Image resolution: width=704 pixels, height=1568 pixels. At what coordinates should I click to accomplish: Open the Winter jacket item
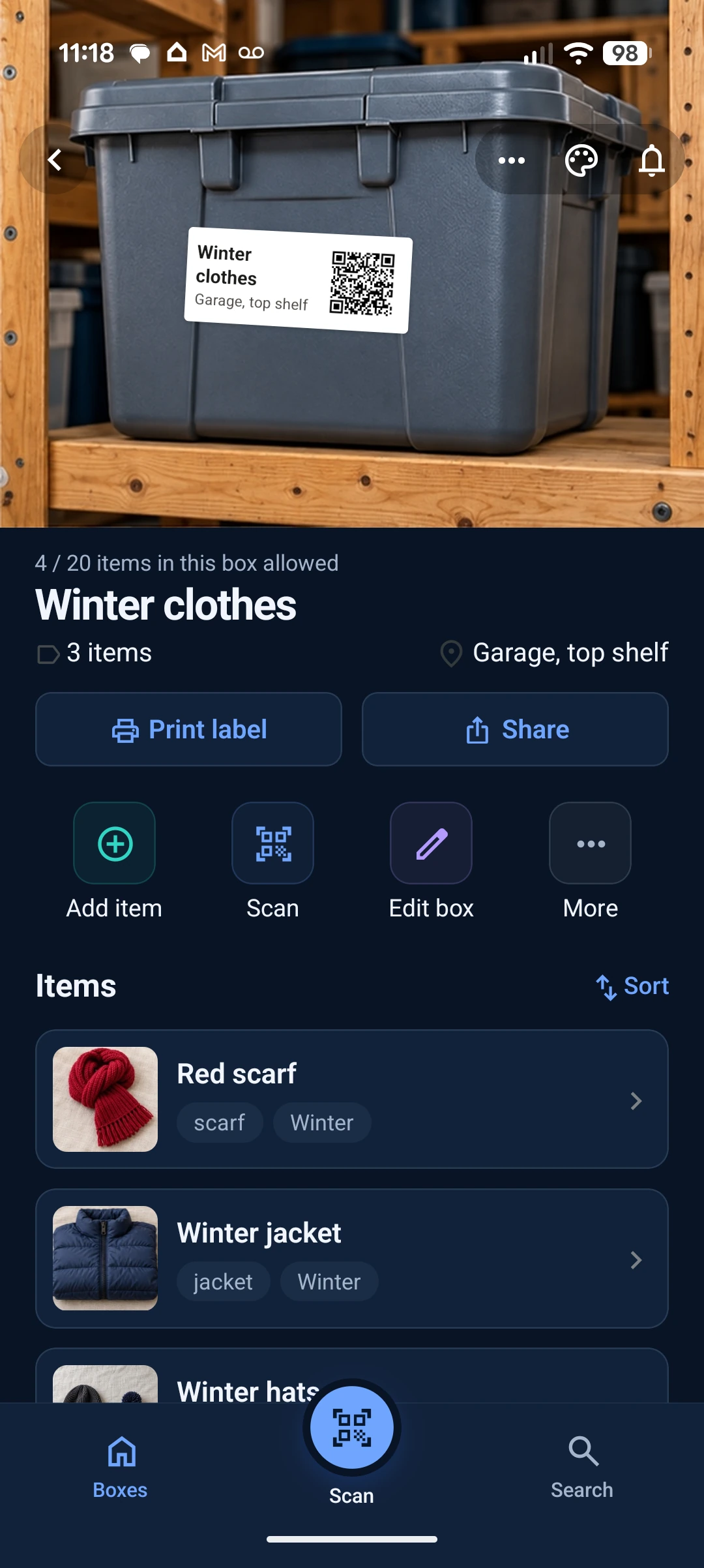point(352,1258)
